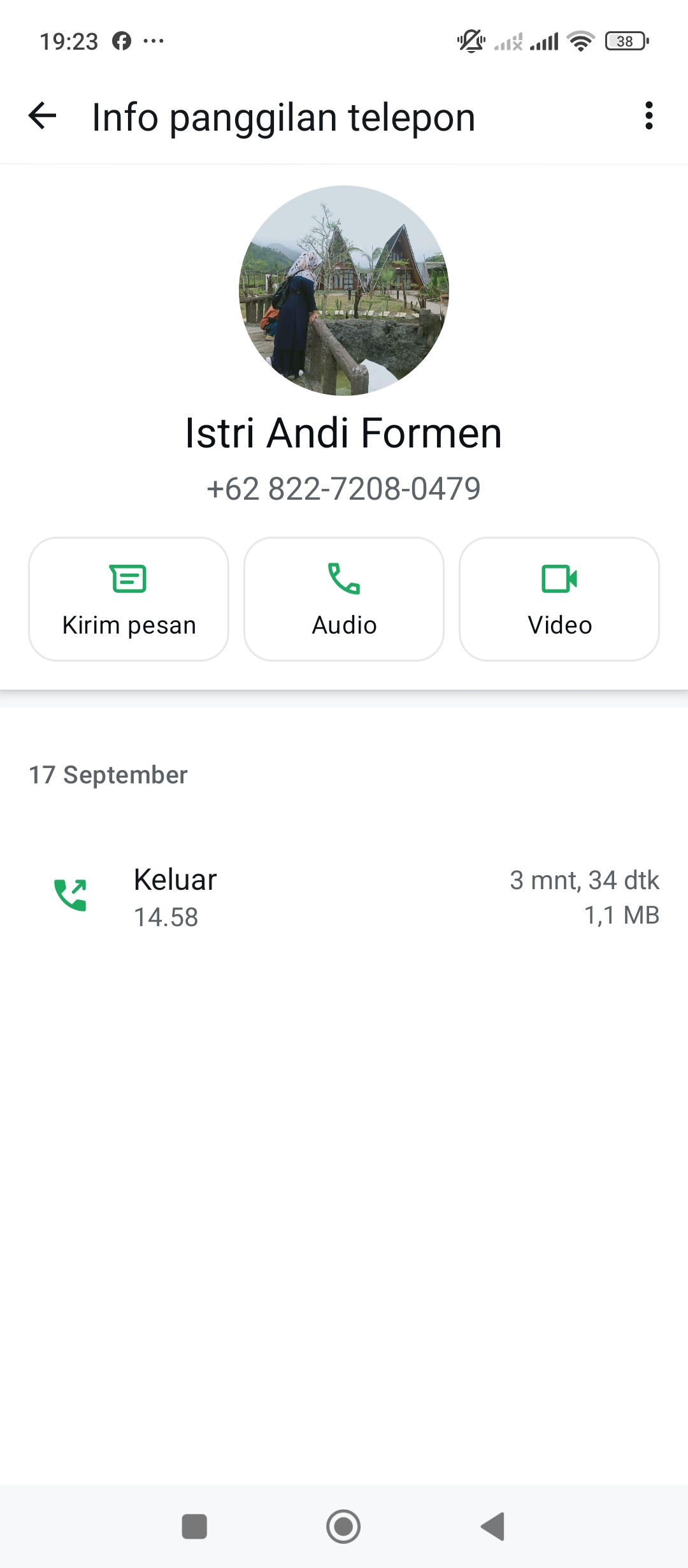Open the Kirim pesan message icon
688x1568 pixels.
pyautogui.click(x=128, y=579)
